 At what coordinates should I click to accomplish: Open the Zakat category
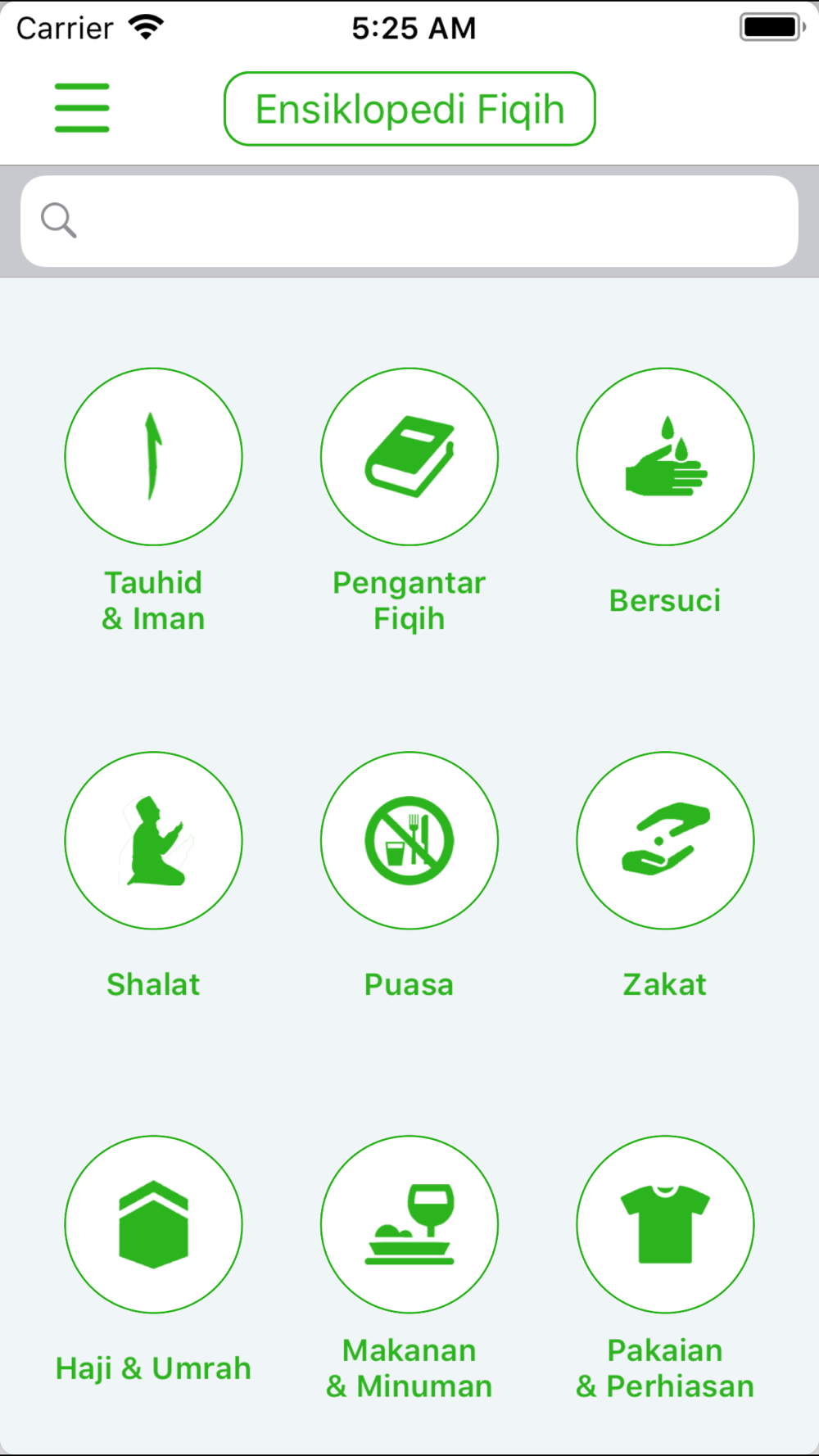click(665, 840)
